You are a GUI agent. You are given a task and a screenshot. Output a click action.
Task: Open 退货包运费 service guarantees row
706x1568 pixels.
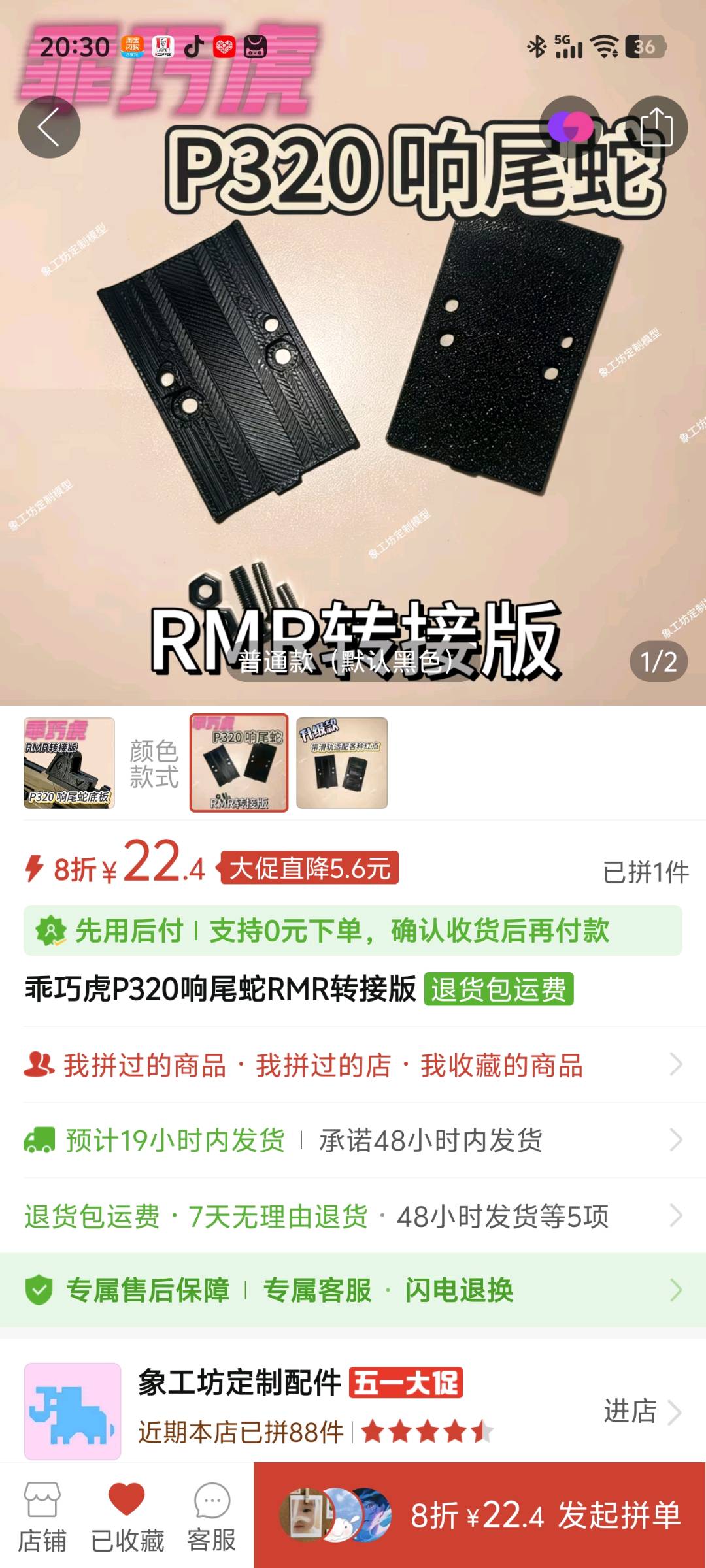pos(353,1216)
